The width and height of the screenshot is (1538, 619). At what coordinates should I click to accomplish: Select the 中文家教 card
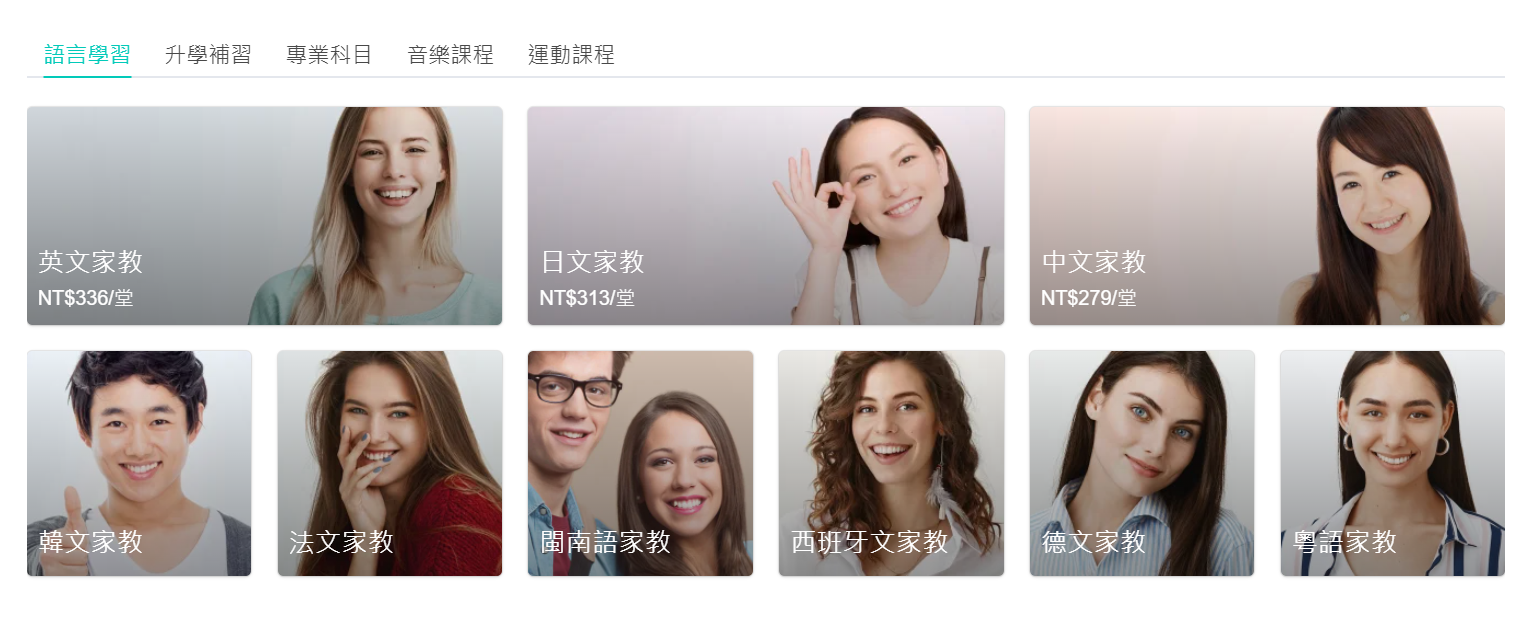1266,216
